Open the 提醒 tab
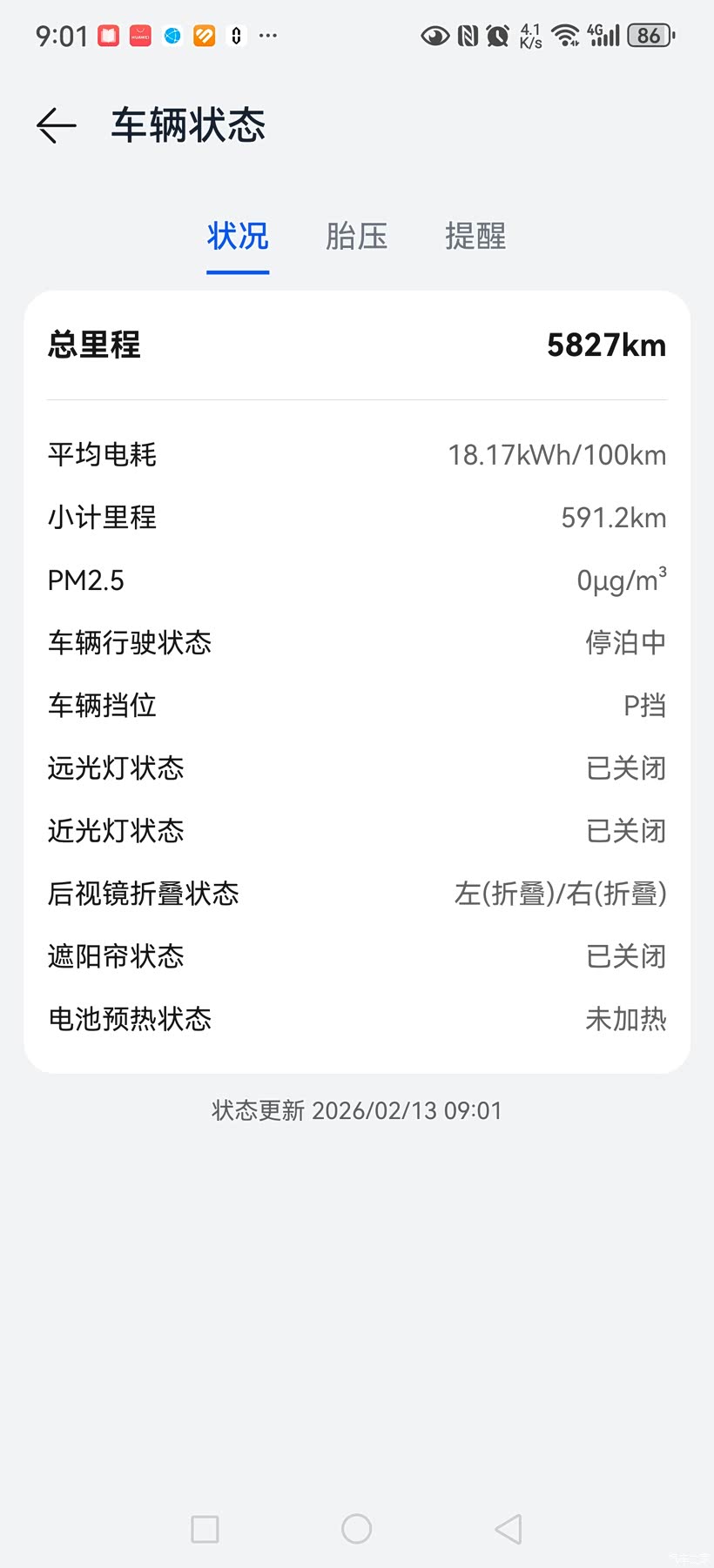Screen dimensions: 714x1568 pyautogui.click(x=475, y=237)
